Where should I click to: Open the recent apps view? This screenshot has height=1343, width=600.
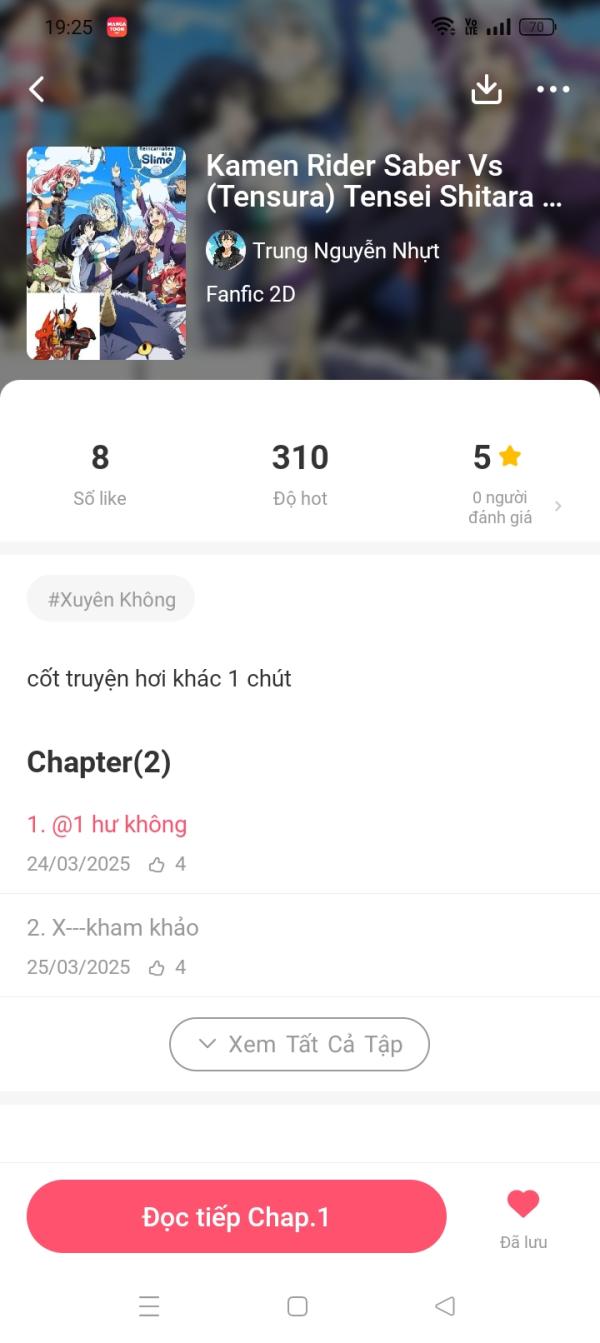(149, 1306)
